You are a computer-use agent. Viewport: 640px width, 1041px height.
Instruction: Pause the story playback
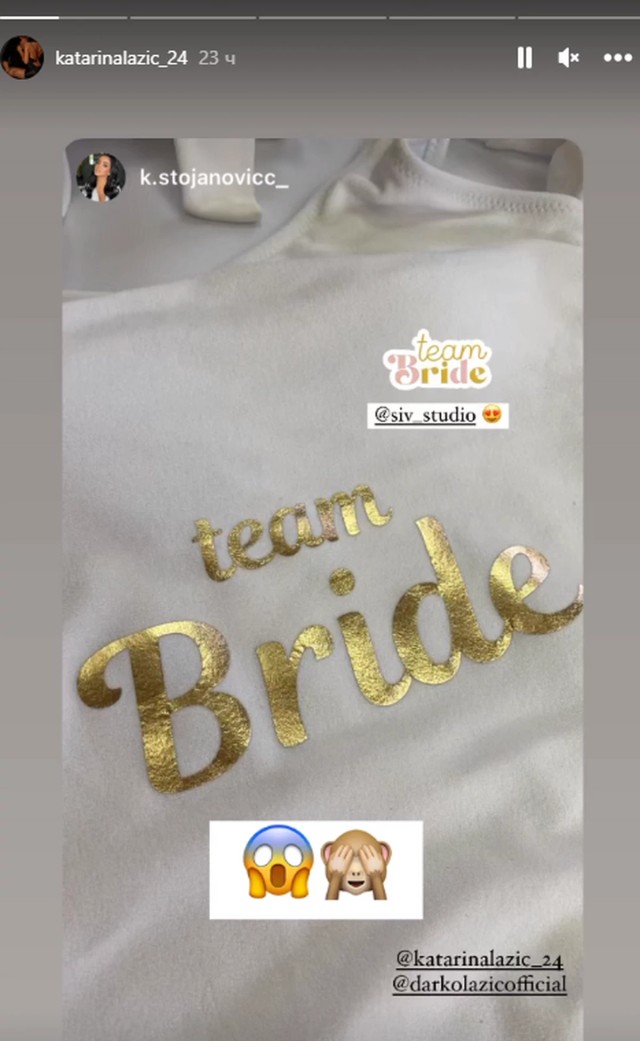[x=524, y=58]
